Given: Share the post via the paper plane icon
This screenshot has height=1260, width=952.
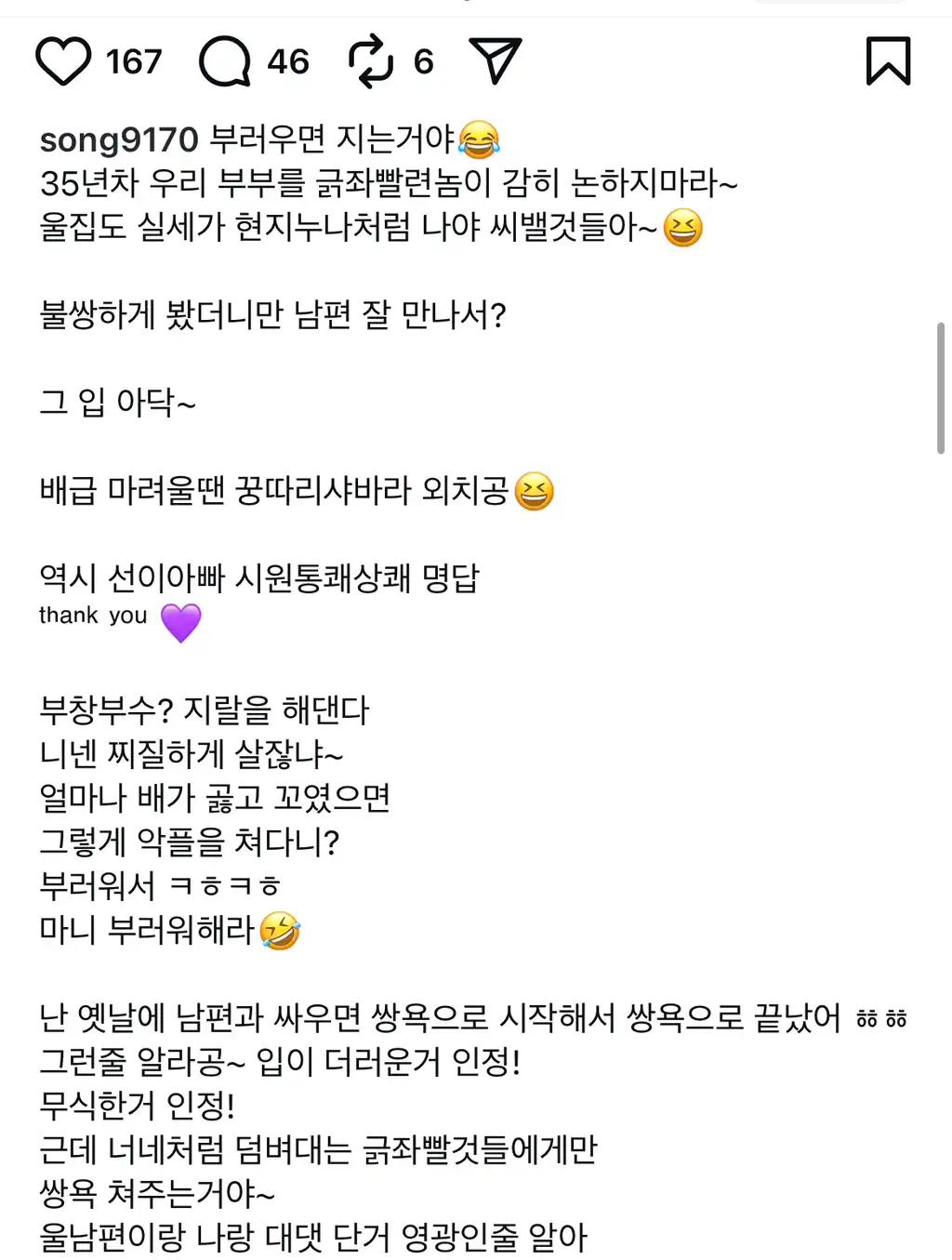Looking at the screenshot, I should (x=496, y=60).
